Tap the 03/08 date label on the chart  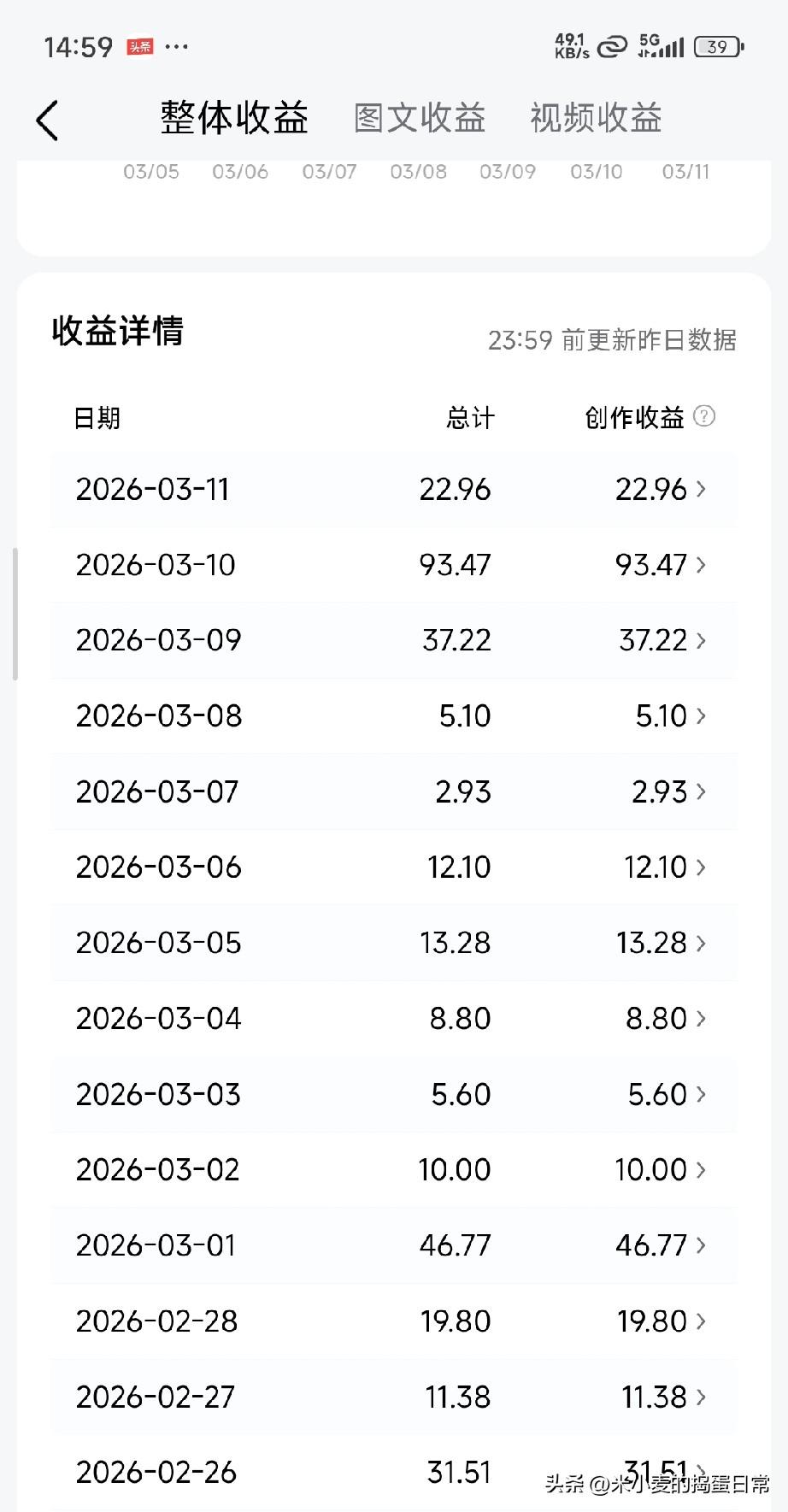[418, 171]
